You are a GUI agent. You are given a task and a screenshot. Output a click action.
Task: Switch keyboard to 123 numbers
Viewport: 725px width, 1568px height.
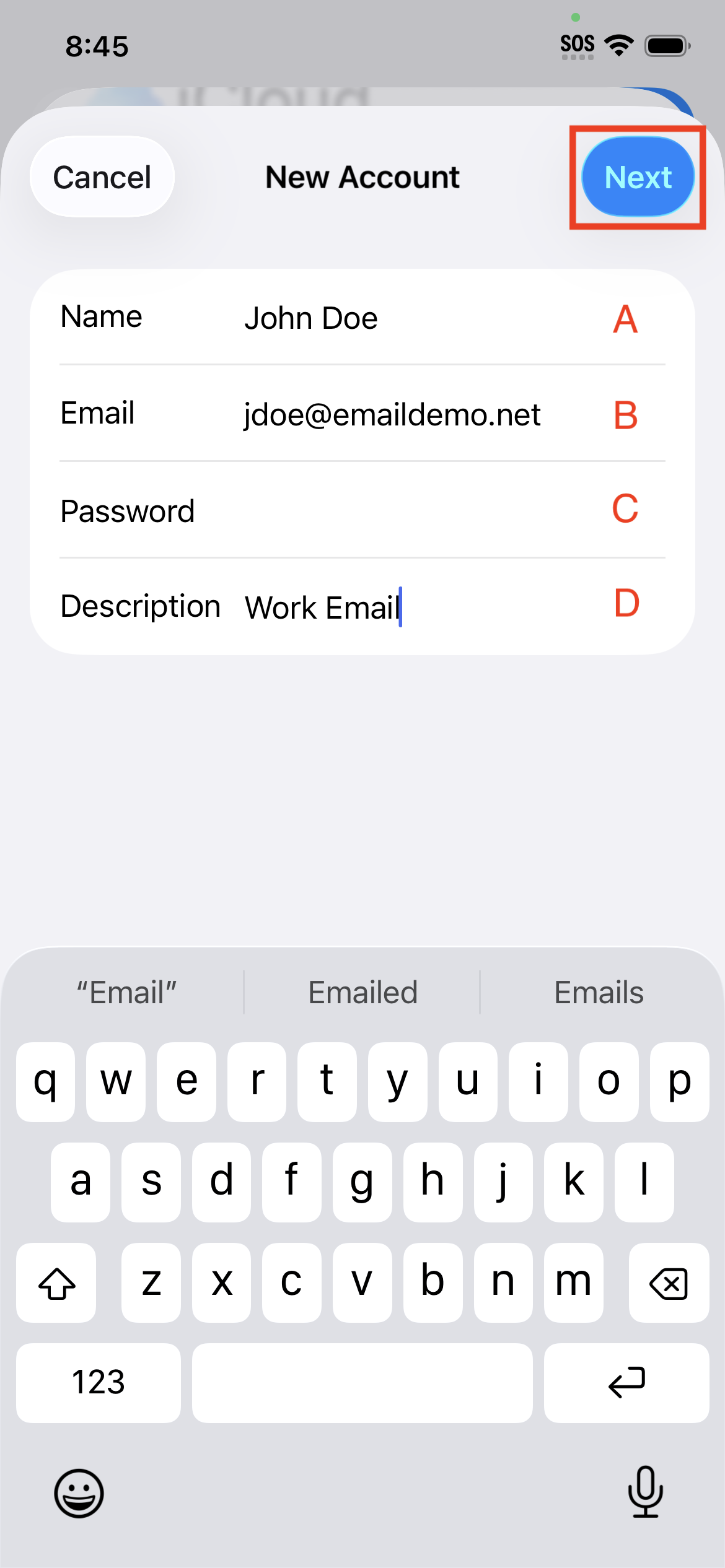click(99, 1382)
